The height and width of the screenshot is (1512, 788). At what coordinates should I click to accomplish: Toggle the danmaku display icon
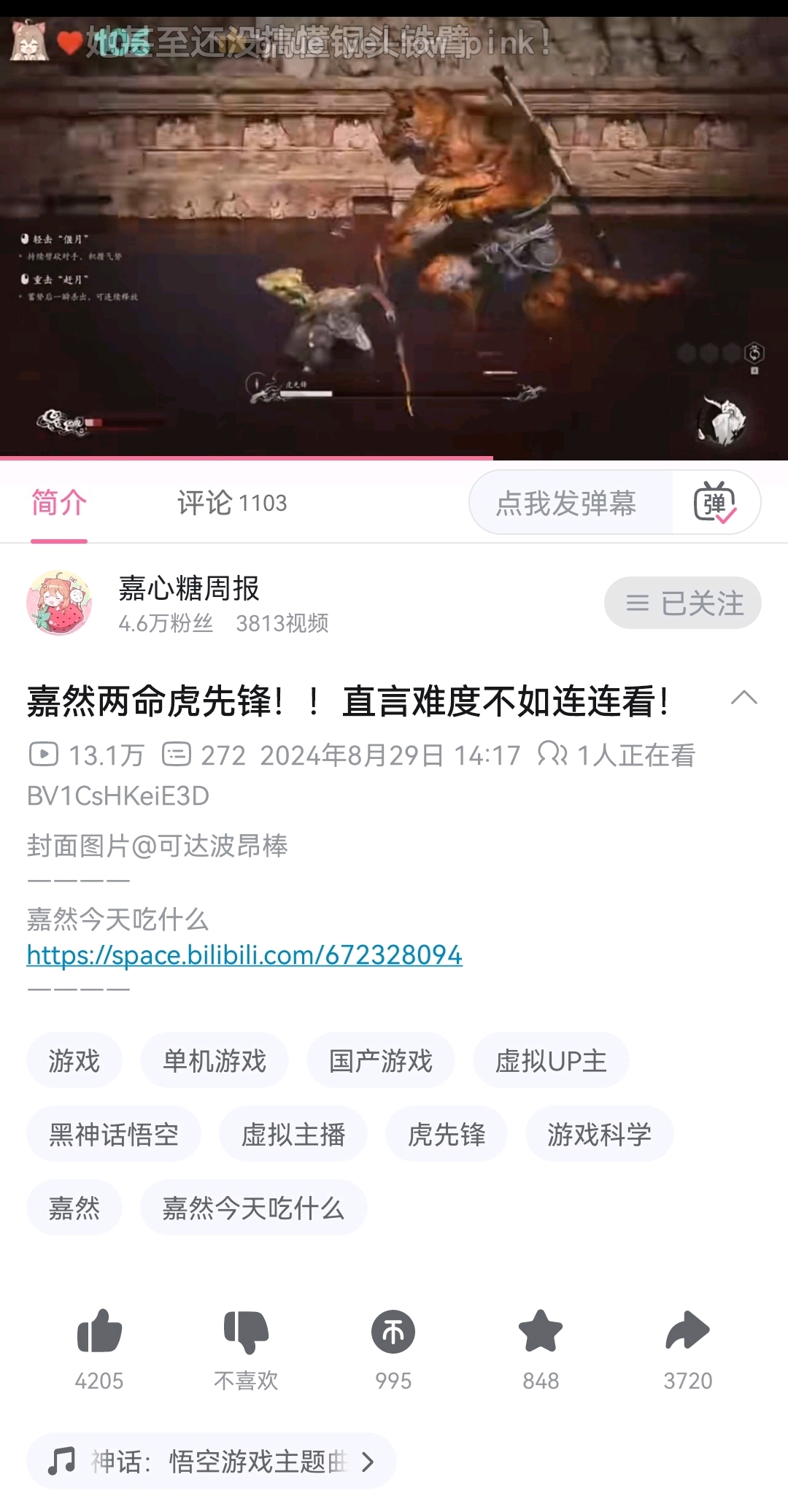(715, 503)
